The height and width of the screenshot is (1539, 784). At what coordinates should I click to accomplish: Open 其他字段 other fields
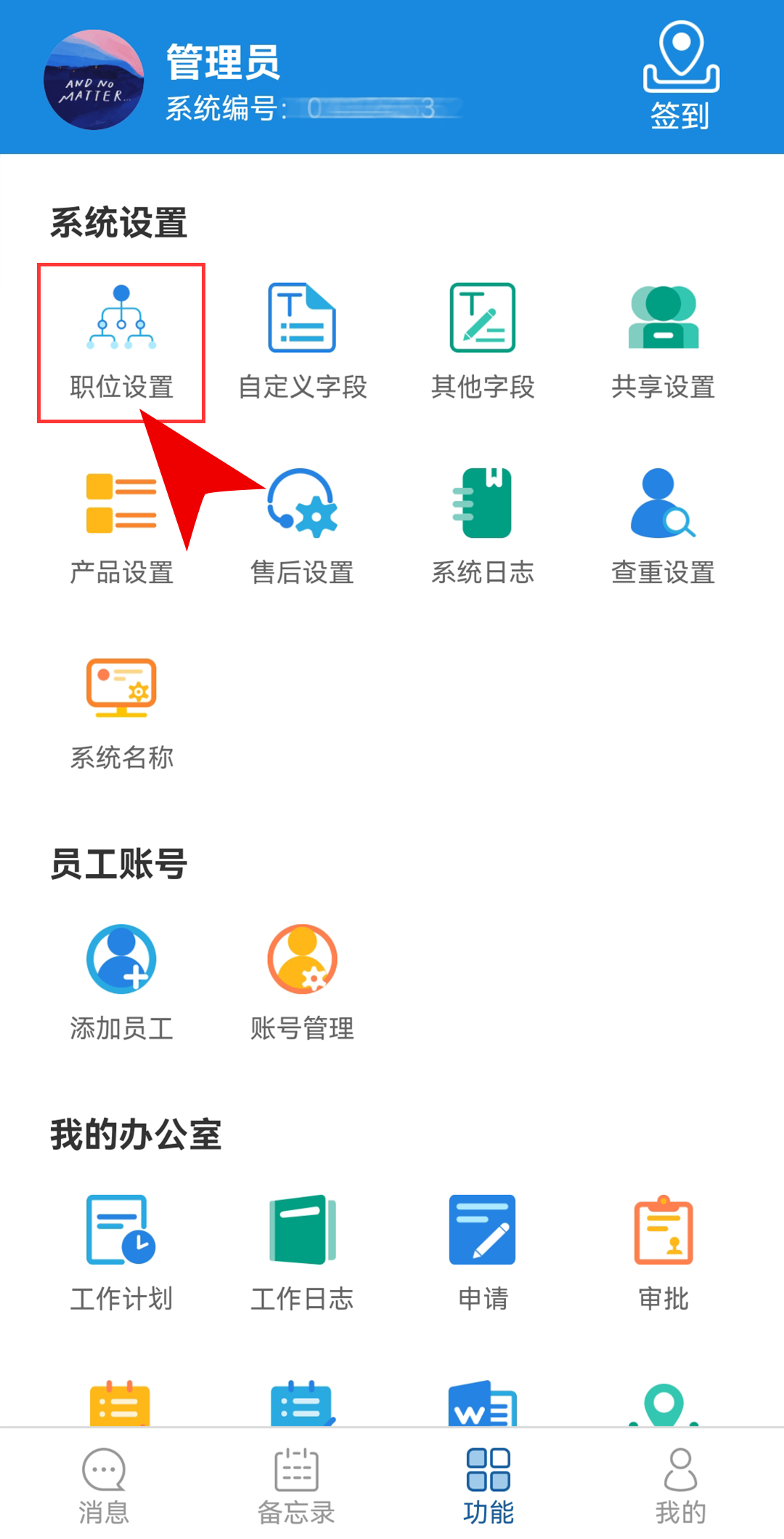[x=483, y=343]
